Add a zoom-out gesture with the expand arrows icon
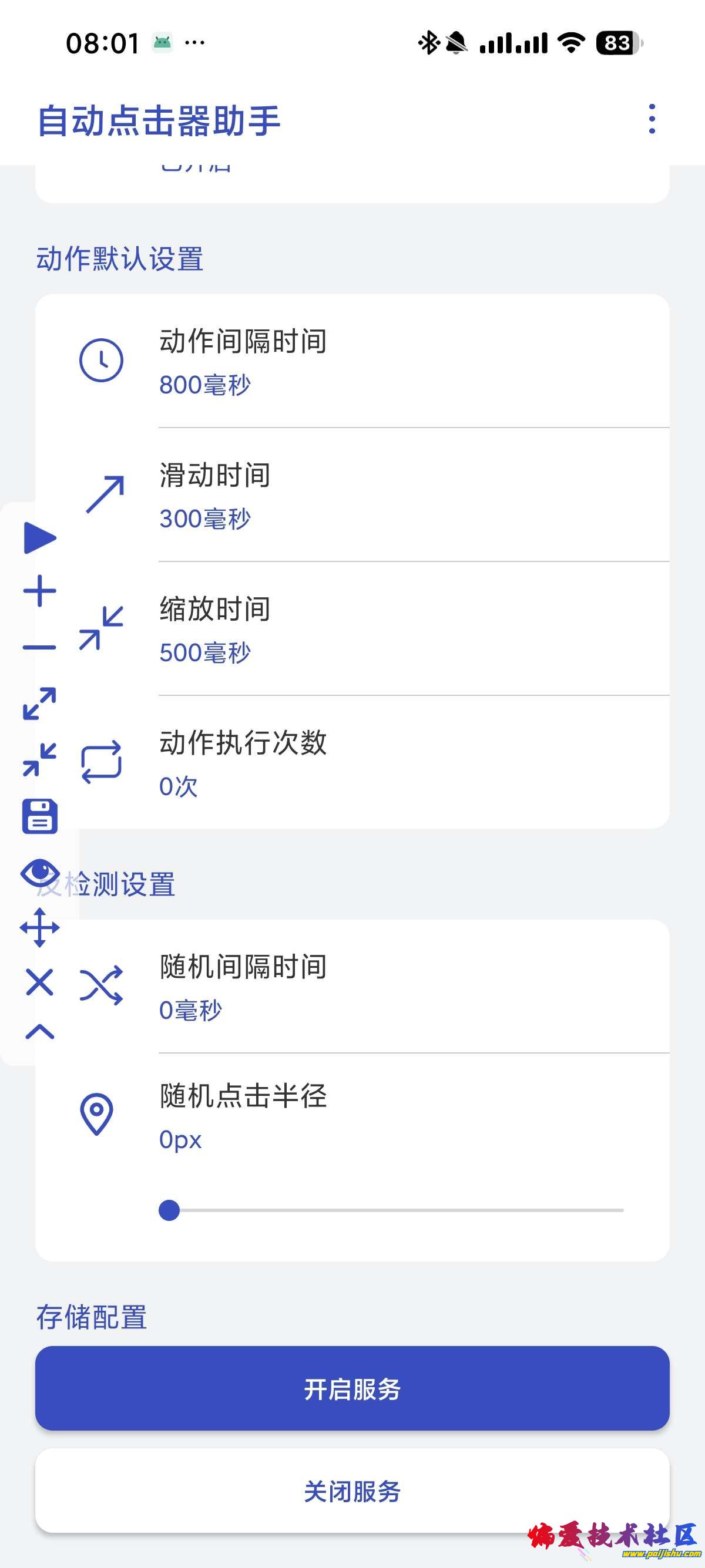 [39, 704]
